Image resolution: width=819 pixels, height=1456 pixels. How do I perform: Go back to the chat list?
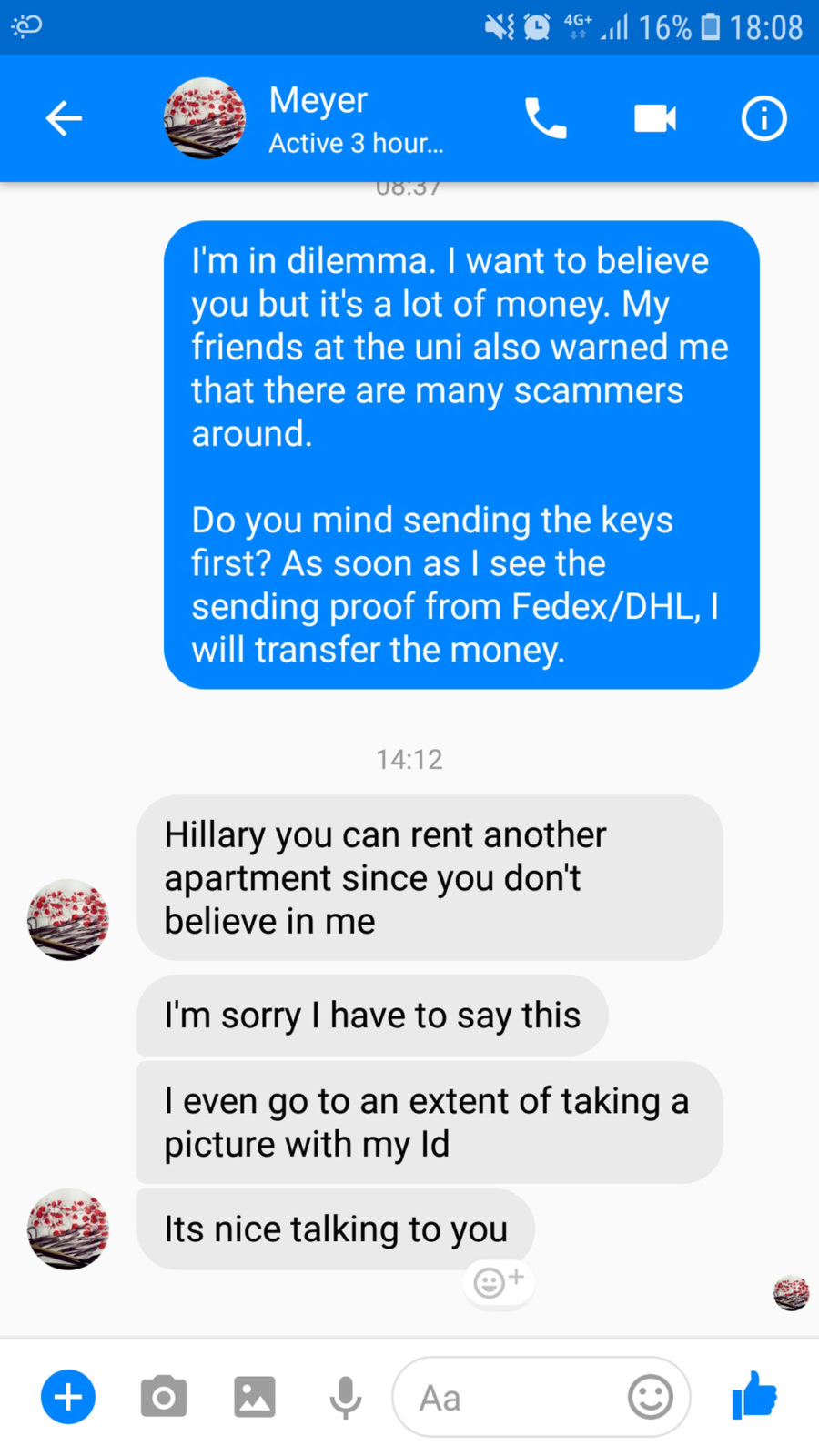[64, 118]
